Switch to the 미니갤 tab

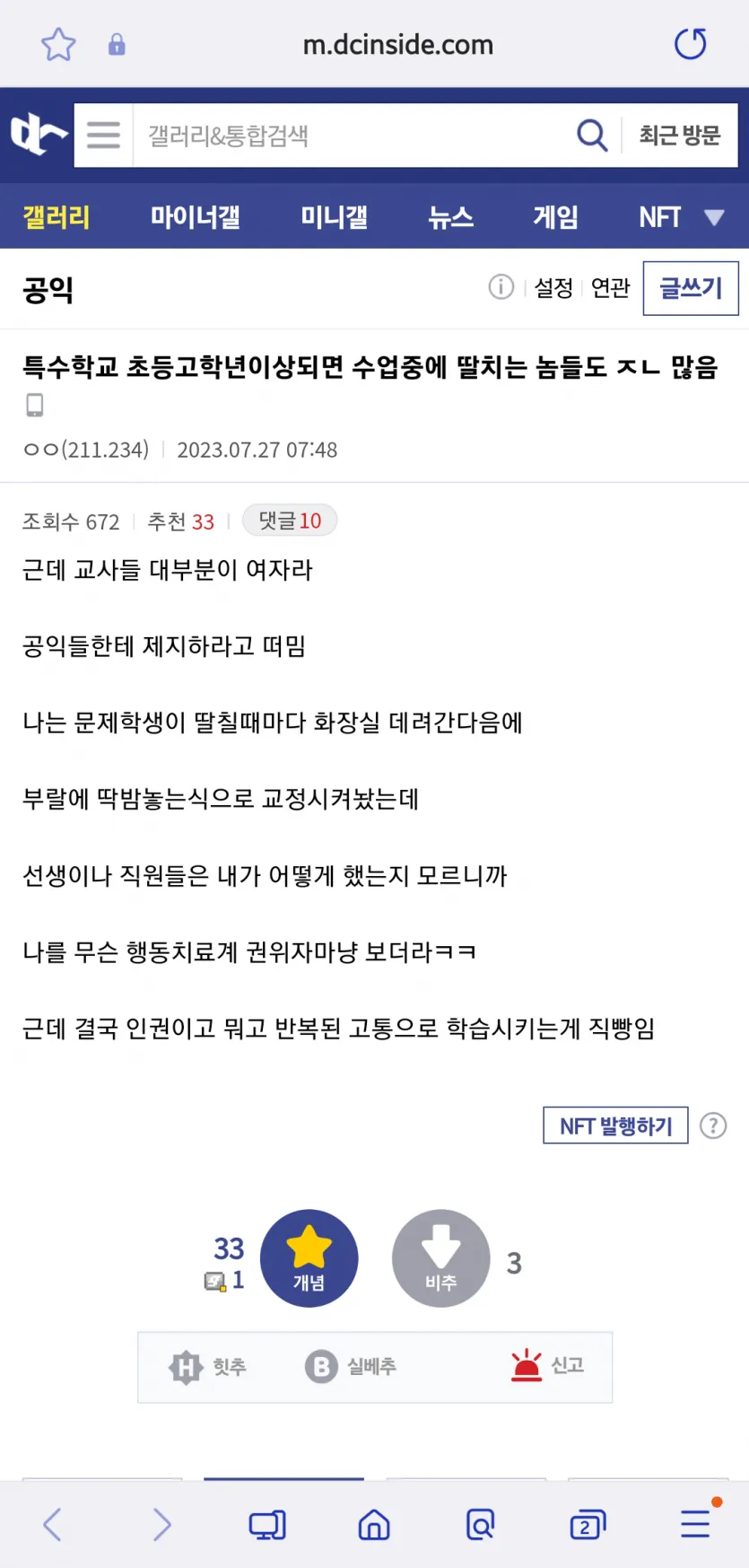[x=334, y=217]
